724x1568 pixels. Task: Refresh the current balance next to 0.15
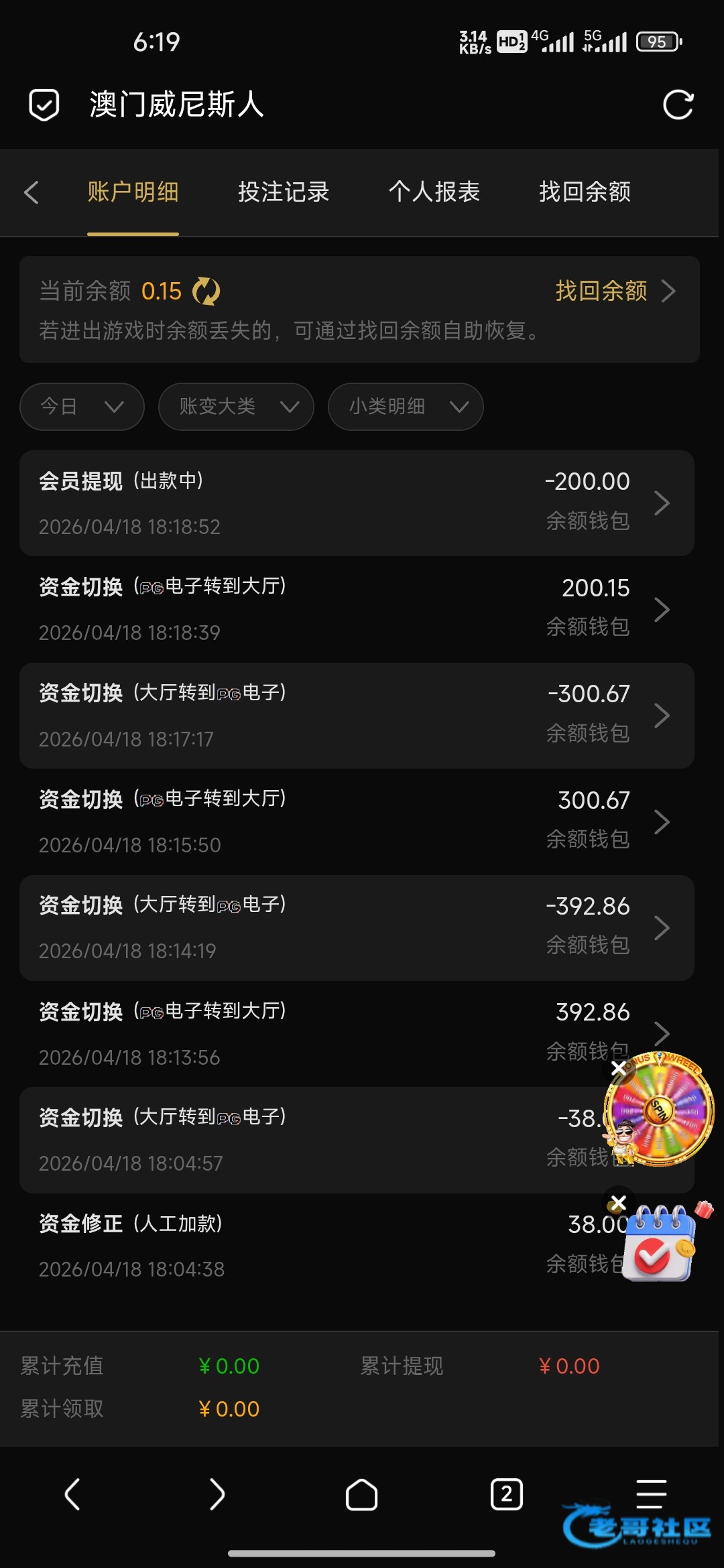tap(206, 291)
